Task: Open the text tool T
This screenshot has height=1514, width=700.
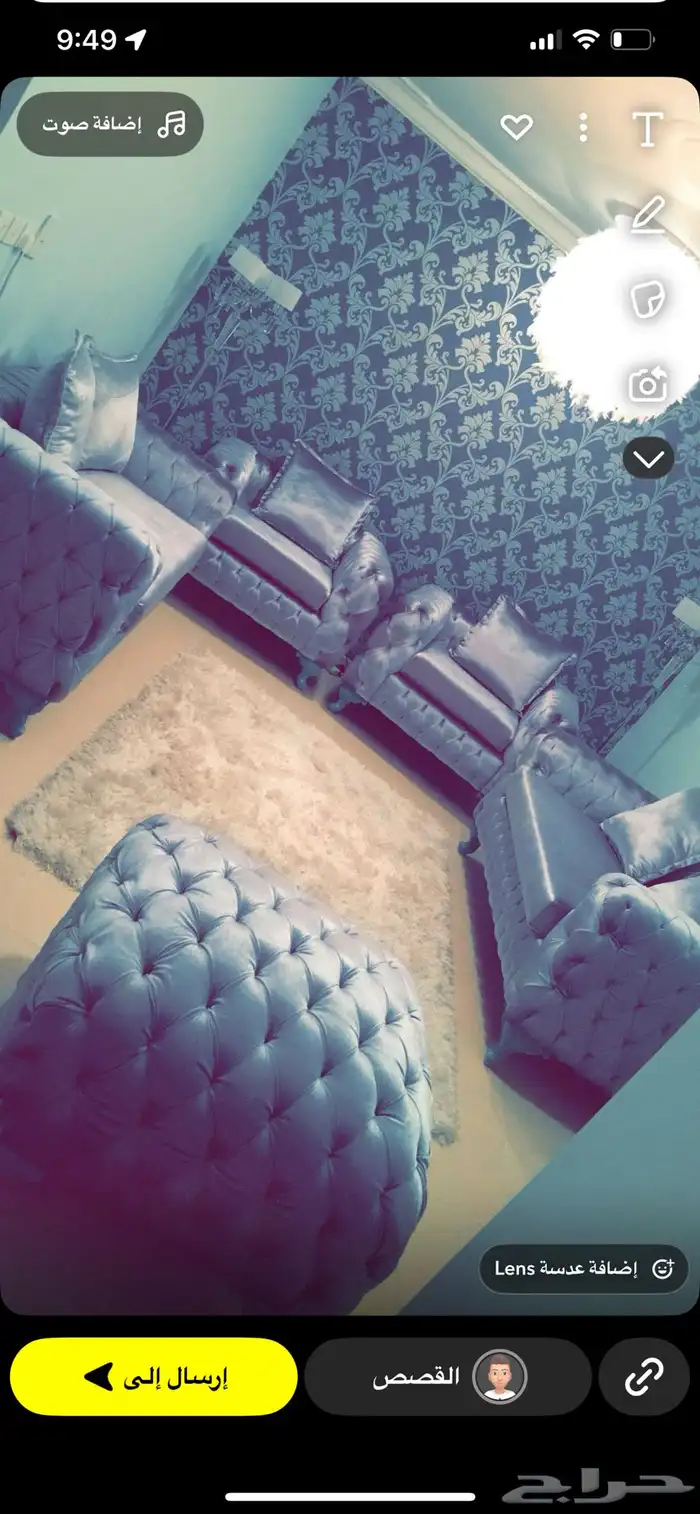Action: tap(647, 128)
